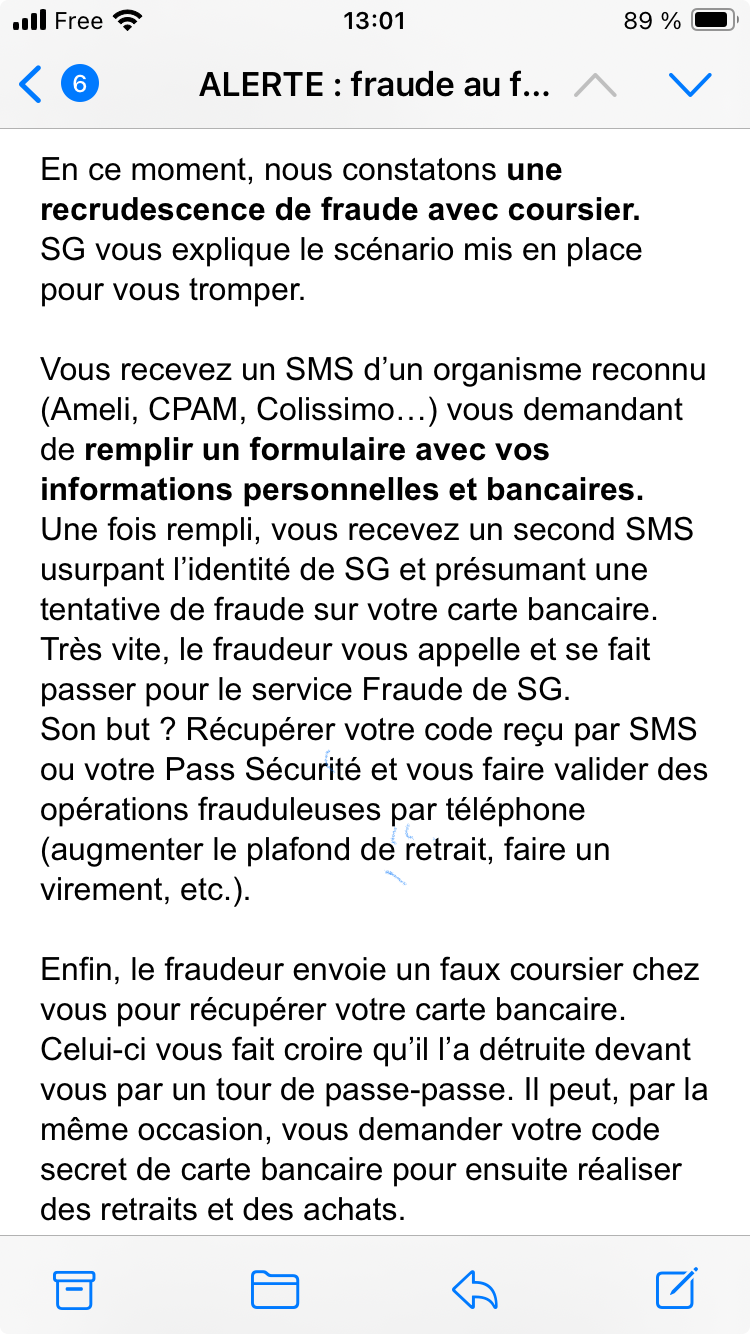This screenshot has height=1334, width=750.
Task: Show the next message with down arrow
Action: click(690, 85)
